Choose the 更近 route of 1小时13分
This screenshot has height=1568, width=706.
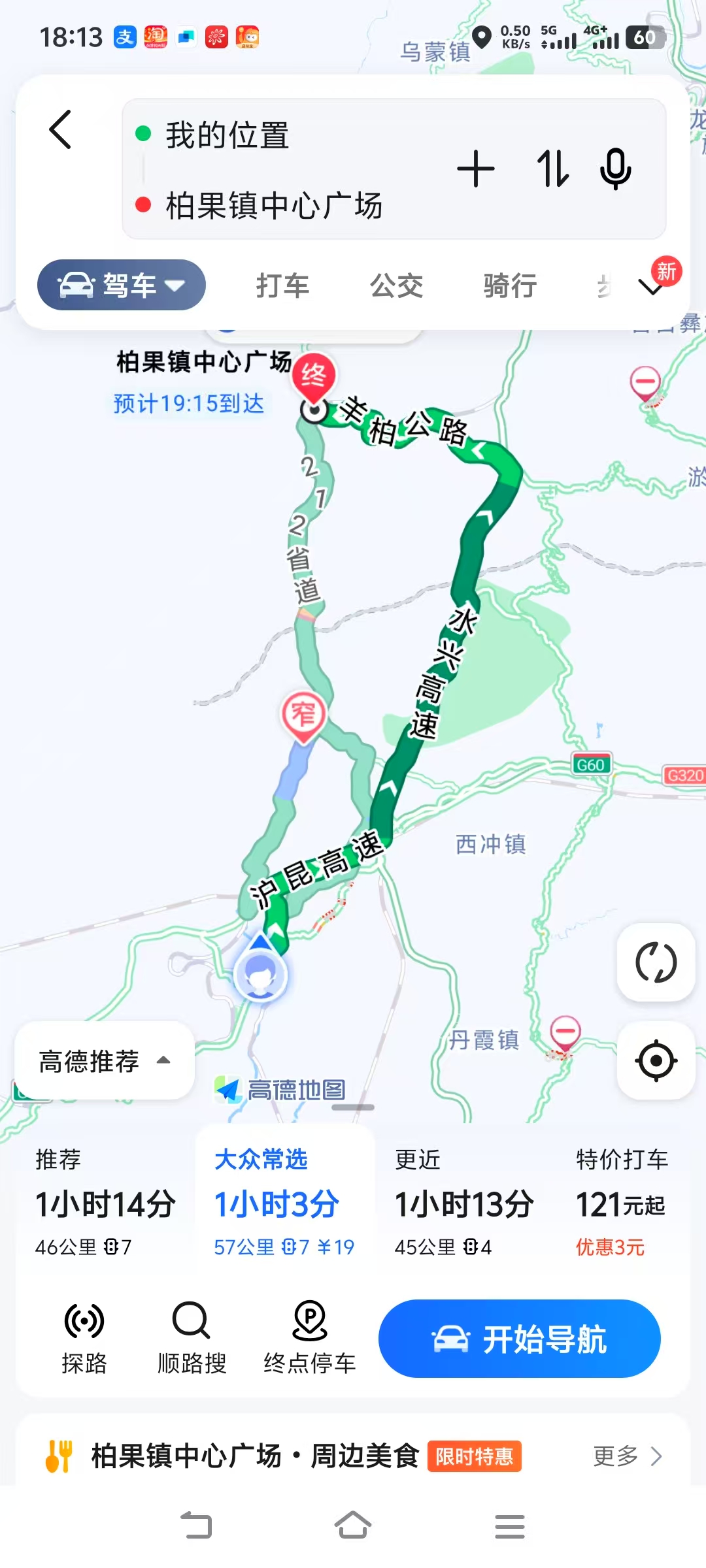pyautogui.click(x=464, y=1203)
